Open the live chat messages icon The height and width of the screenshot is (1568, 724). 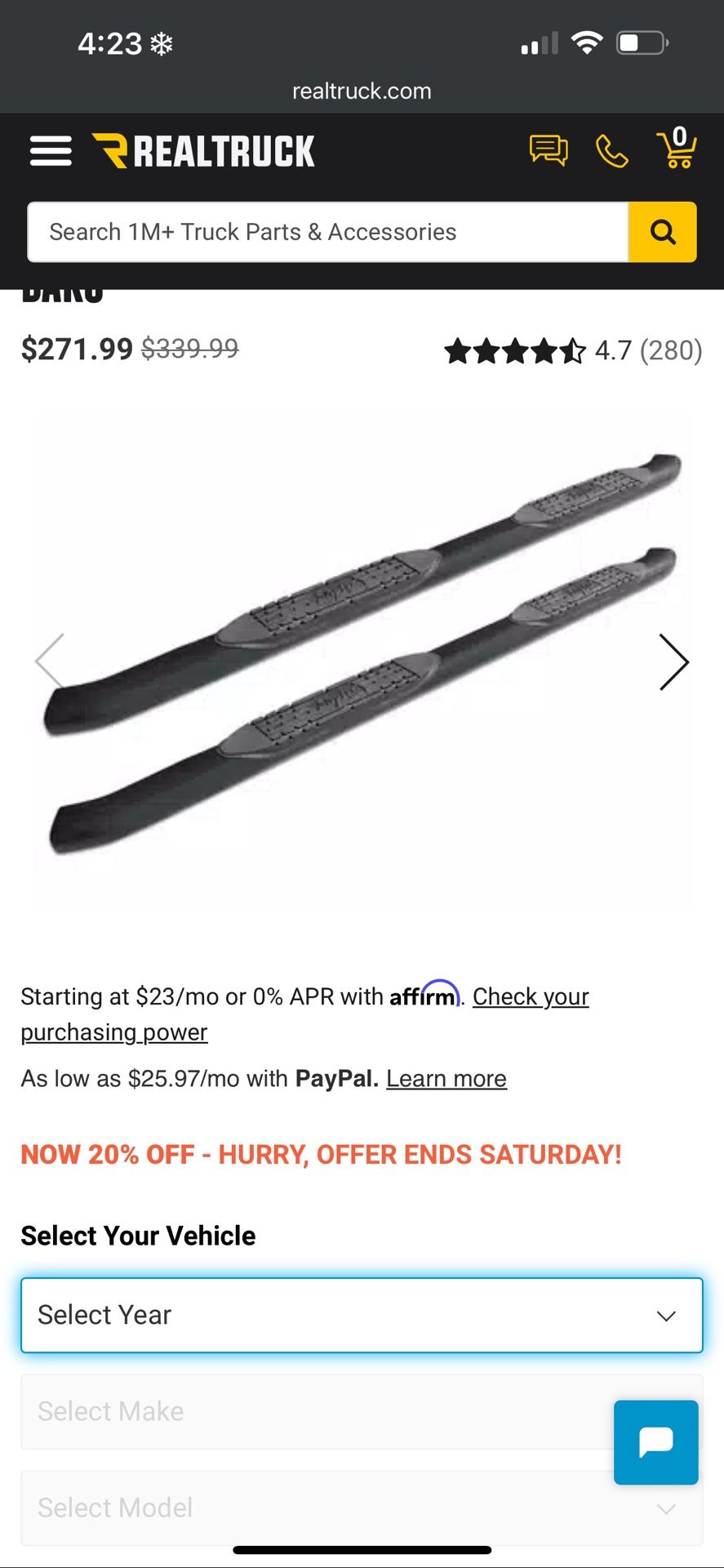549,151
